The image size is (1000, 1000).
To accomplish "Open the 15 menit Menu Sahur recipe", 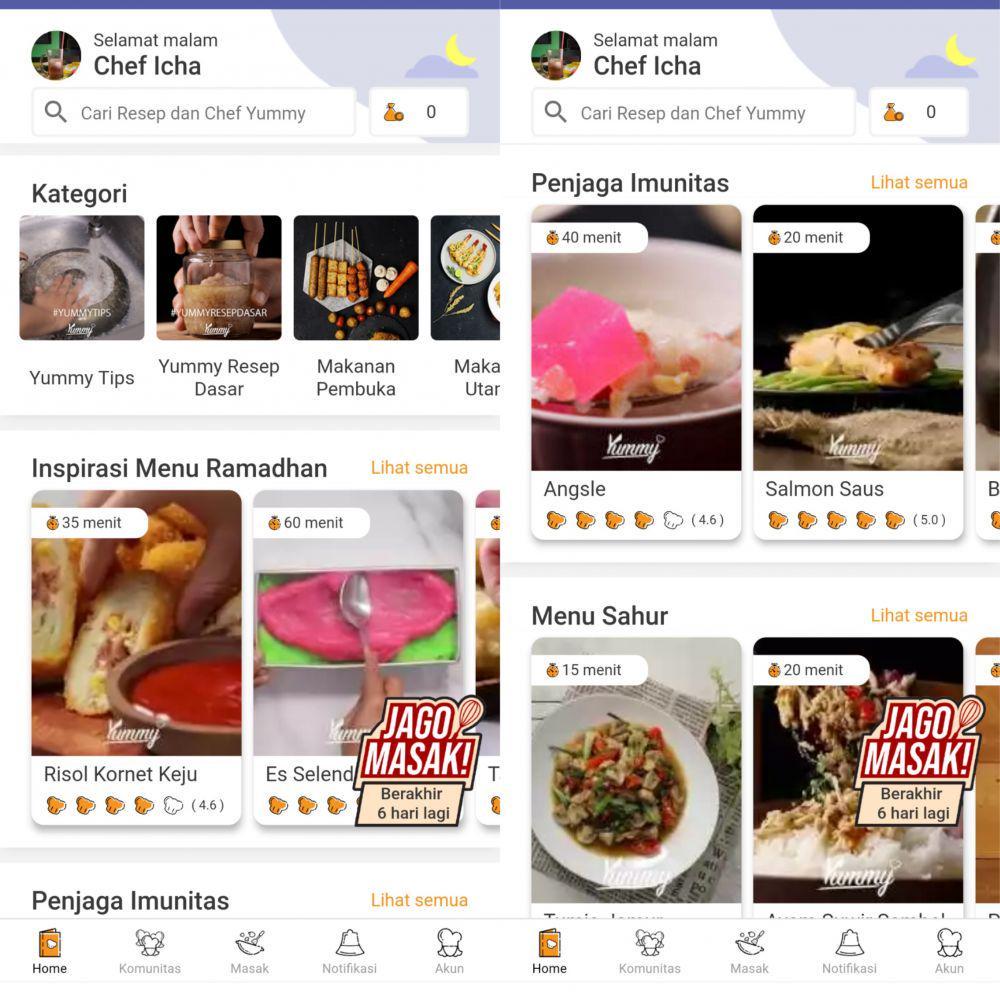I will coord(636,780).
